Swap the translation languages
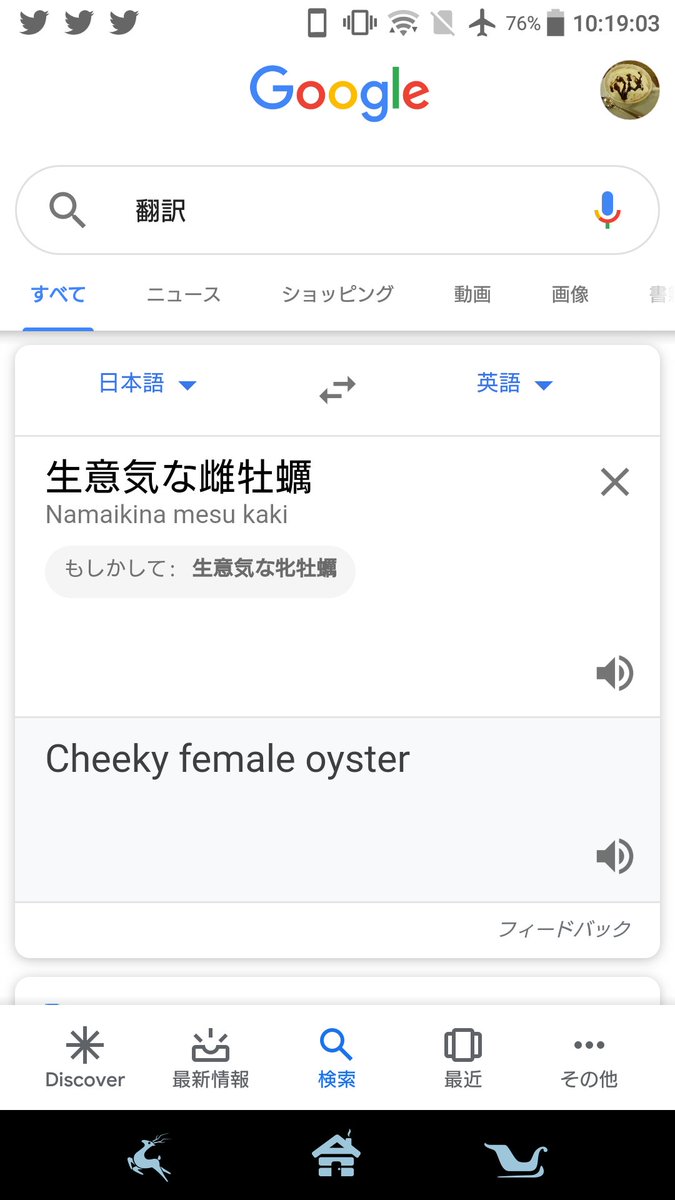Viewport: 675px width, 1200px height. pyautogui.click(x=337, y=390)
